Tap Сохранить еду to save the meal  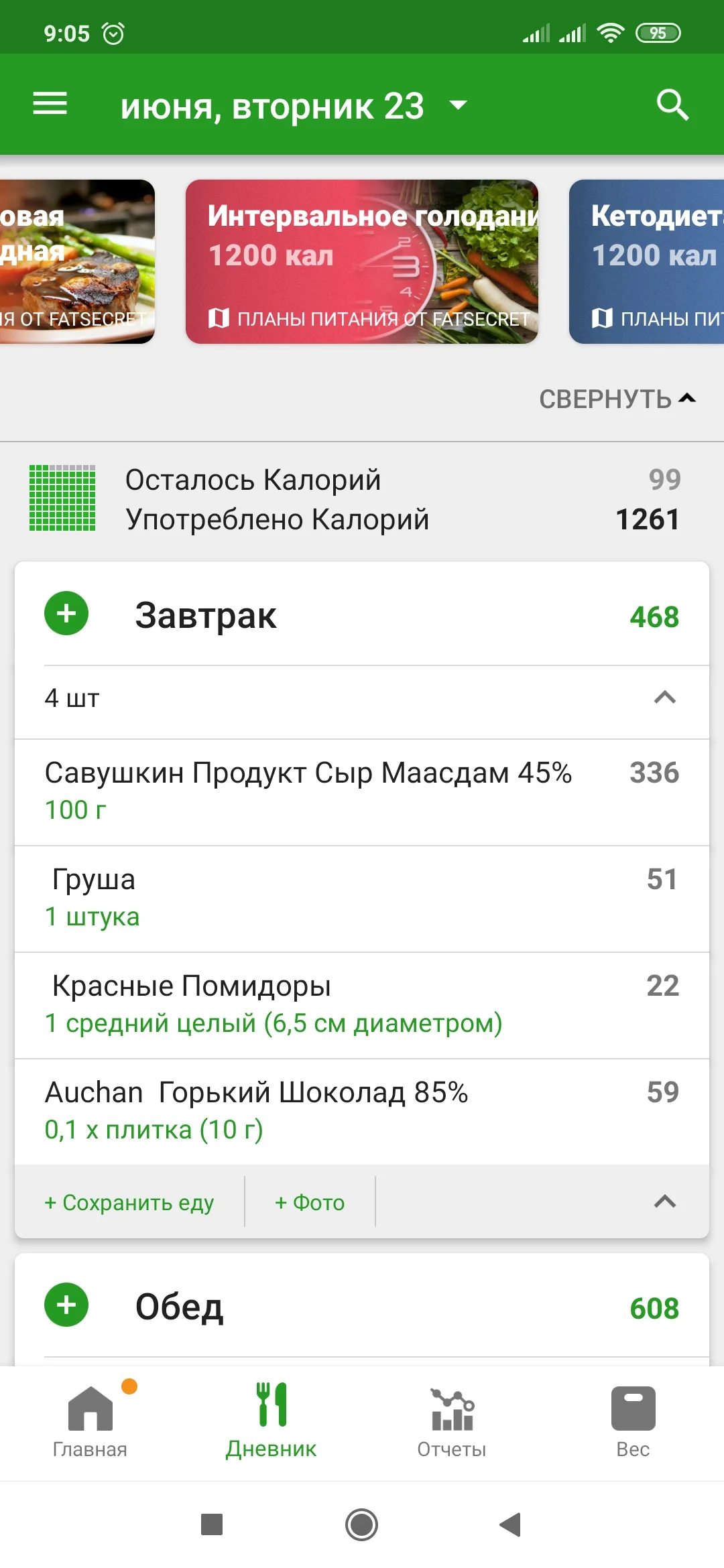click(128, 1202)
